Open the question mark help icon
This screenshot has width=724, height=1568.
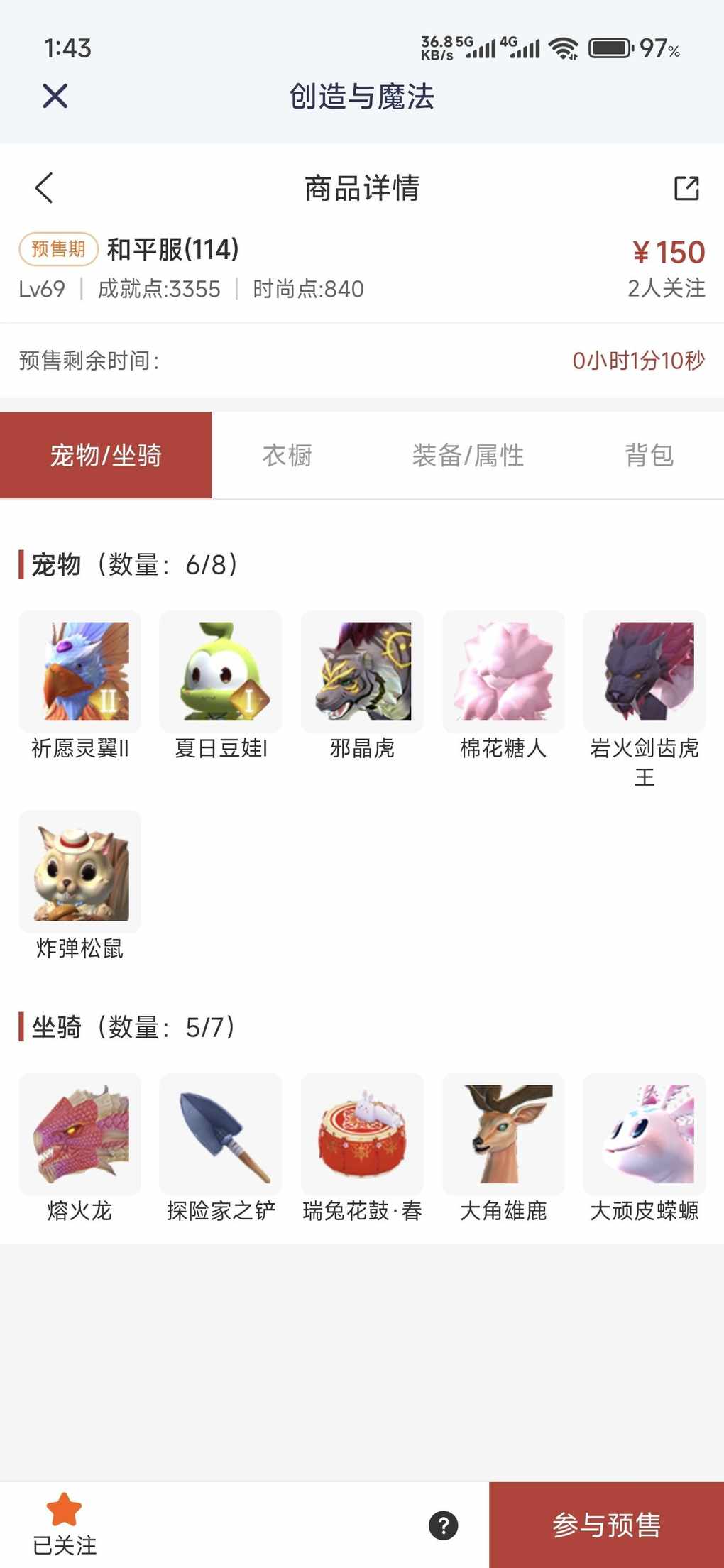point(444,1525)
